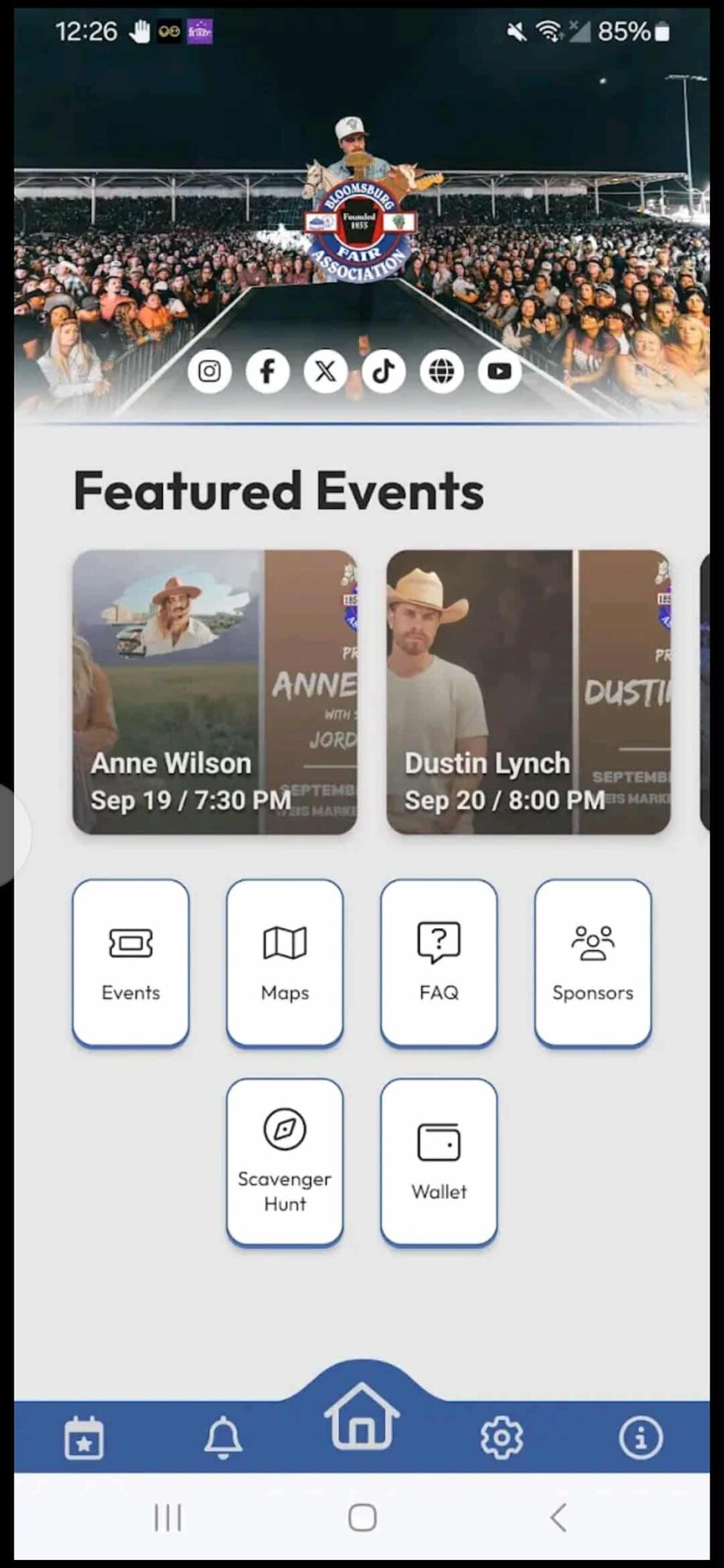Tap the system back button
The image size is (724, 1568).
558,1518
